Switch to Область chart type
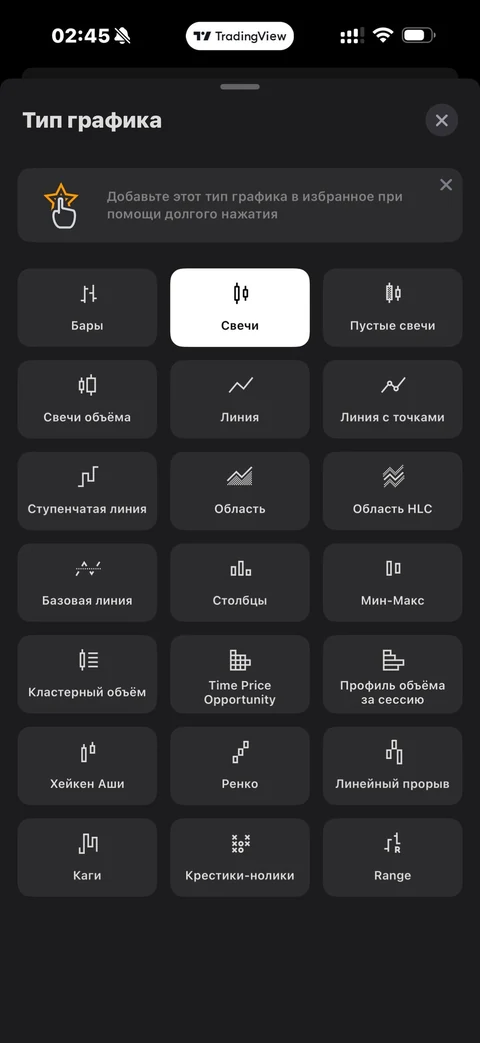The width and height of the screenshot is (480, 1043). (x=240, y=491)
